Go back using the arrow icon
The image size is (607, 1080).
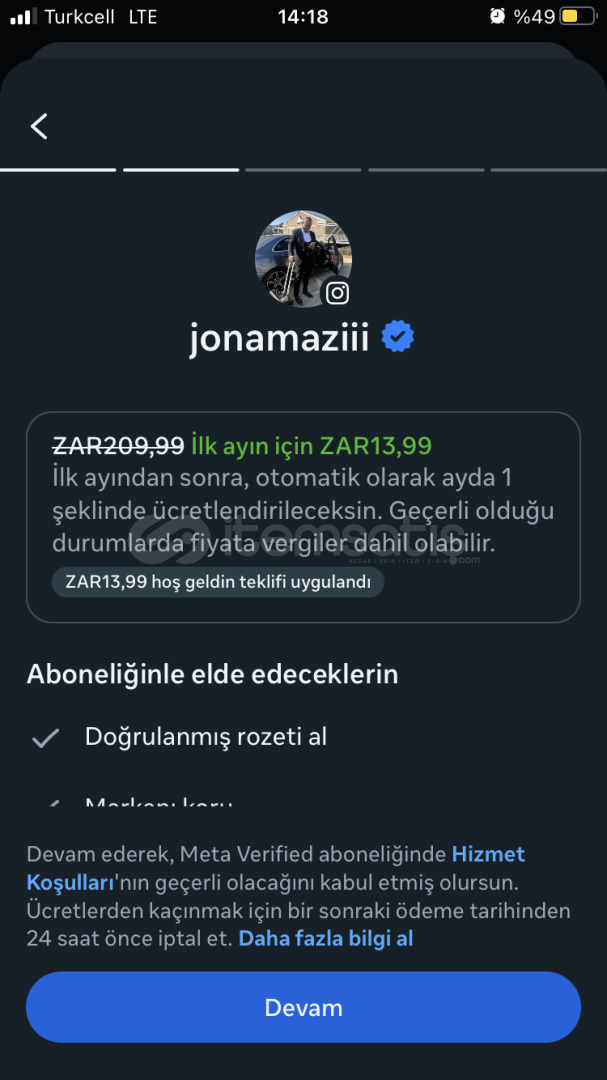(39, 126)
